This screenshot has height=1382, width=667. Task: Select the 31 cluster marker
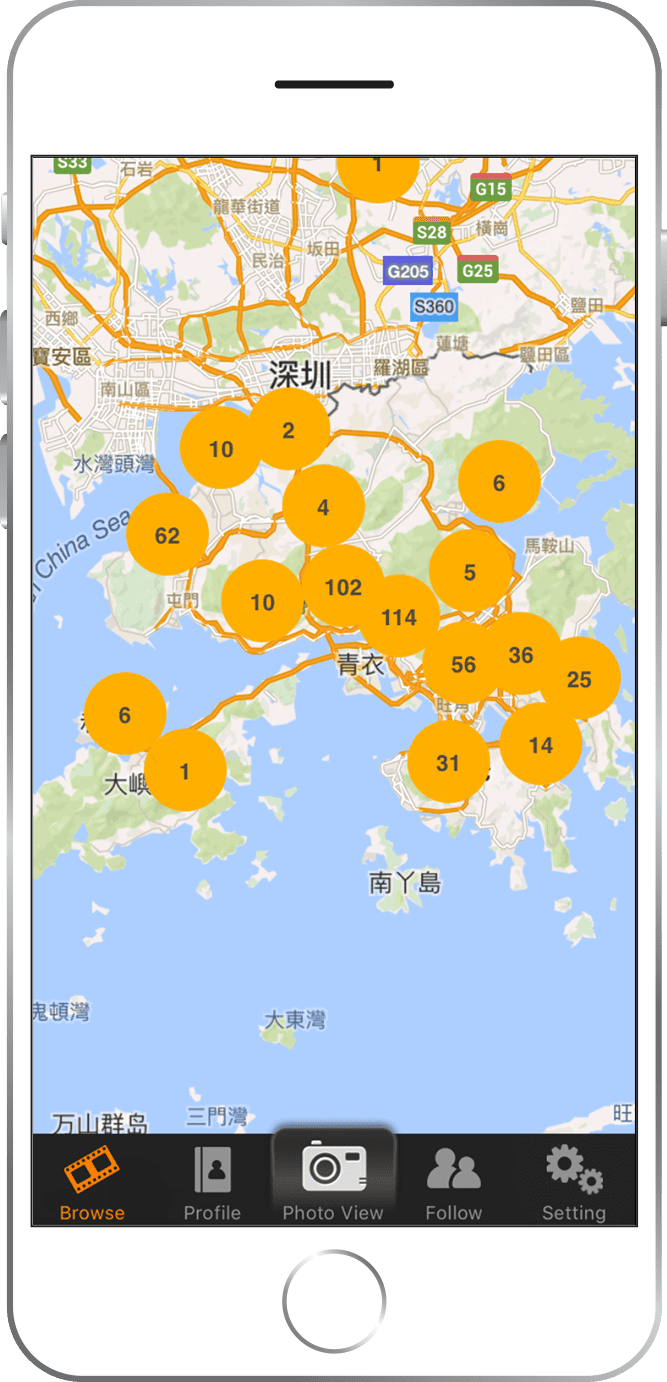tap(448, 763)
